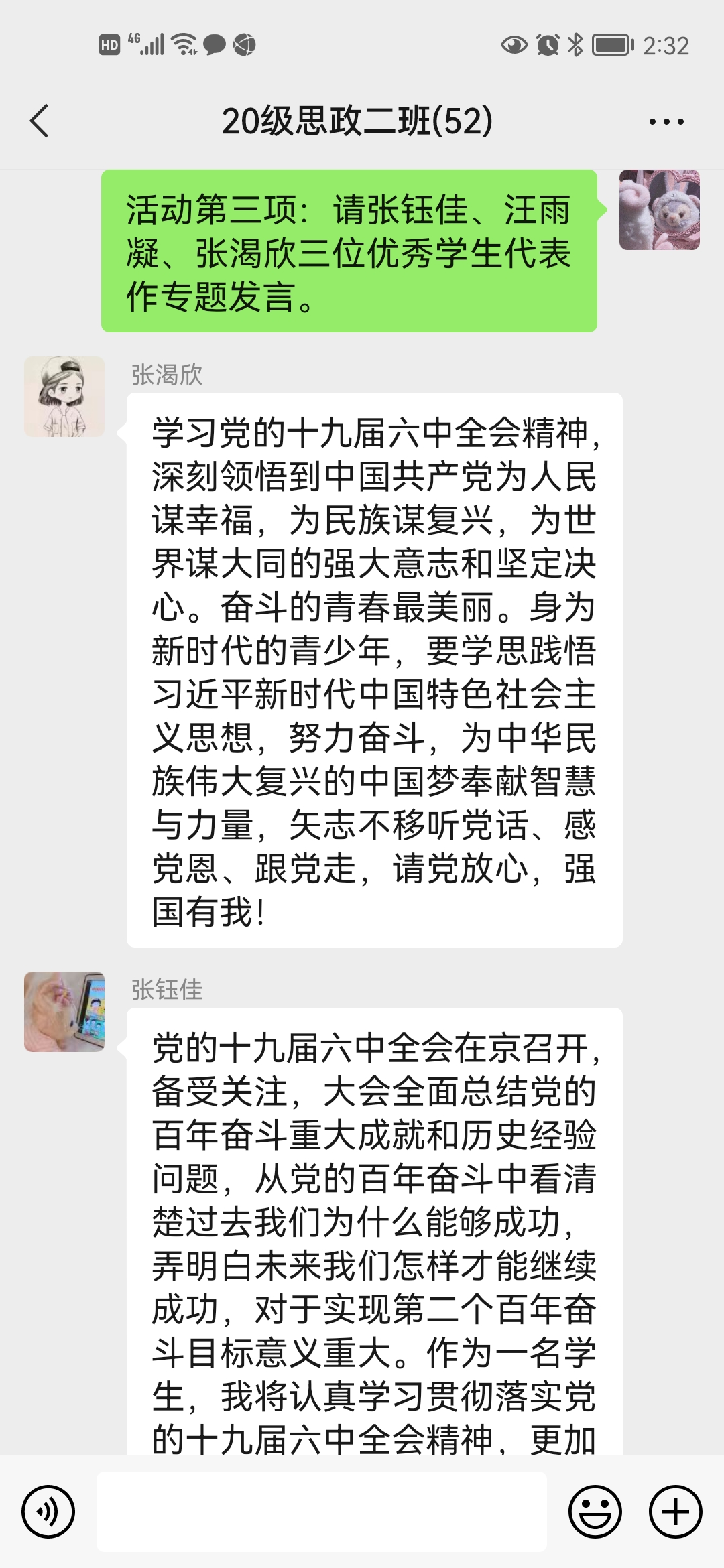Open the group chat info menu
Image resolution: width=724 pixels, height=1568 pixels.
click(666, 122)
